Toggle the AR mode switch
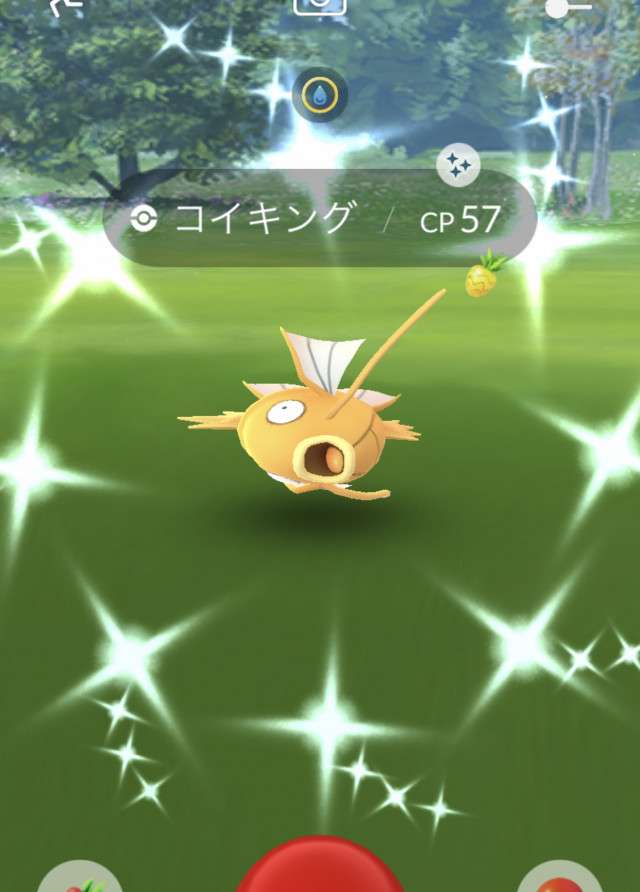The height and width of the screenshot is (892, 640). point(570,6)
